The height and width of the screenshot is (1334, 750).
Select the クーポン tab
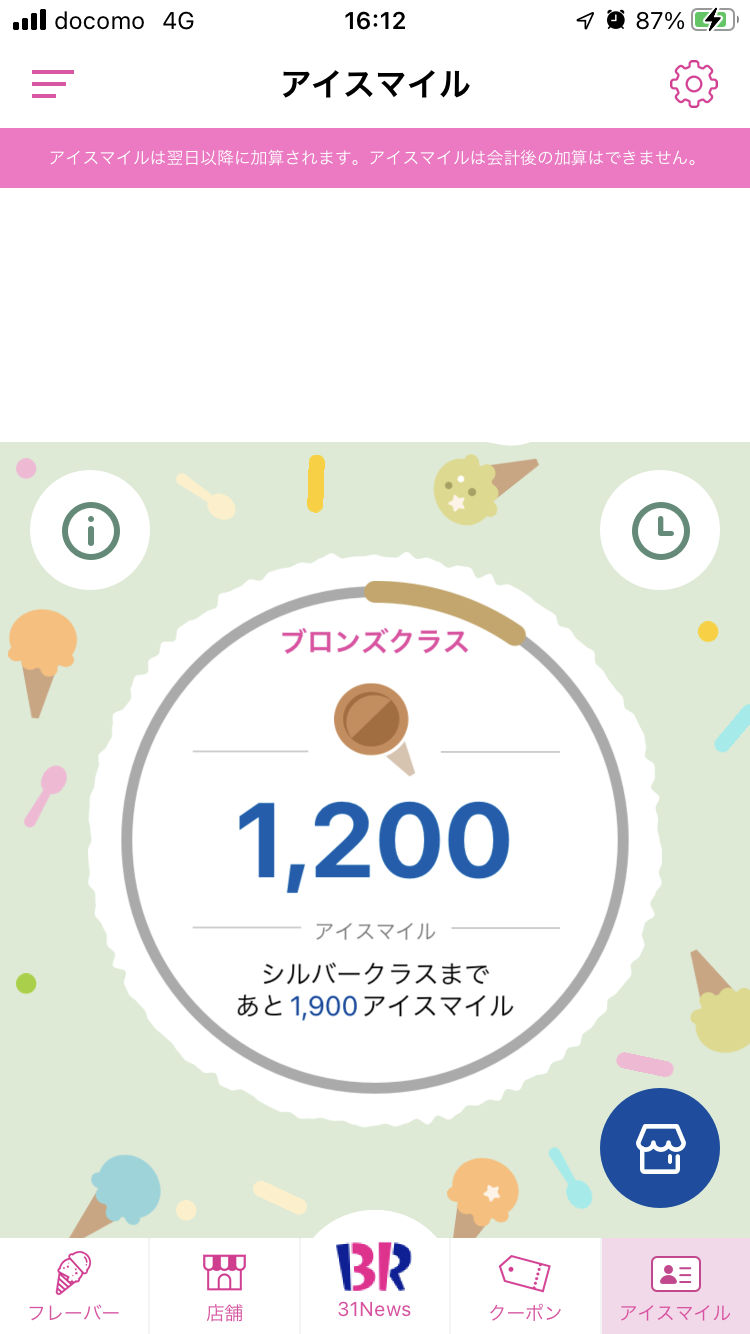[525, 1286]
